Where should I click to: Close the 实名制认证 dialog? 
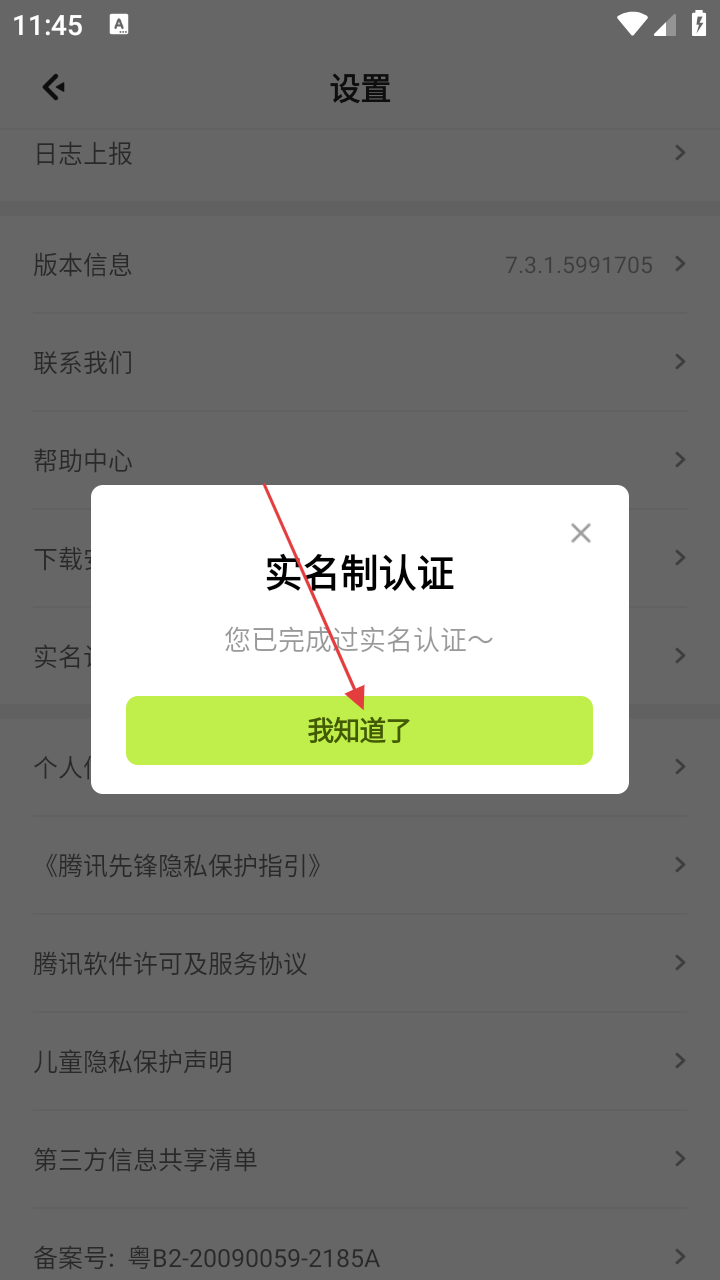coord(581,533)
